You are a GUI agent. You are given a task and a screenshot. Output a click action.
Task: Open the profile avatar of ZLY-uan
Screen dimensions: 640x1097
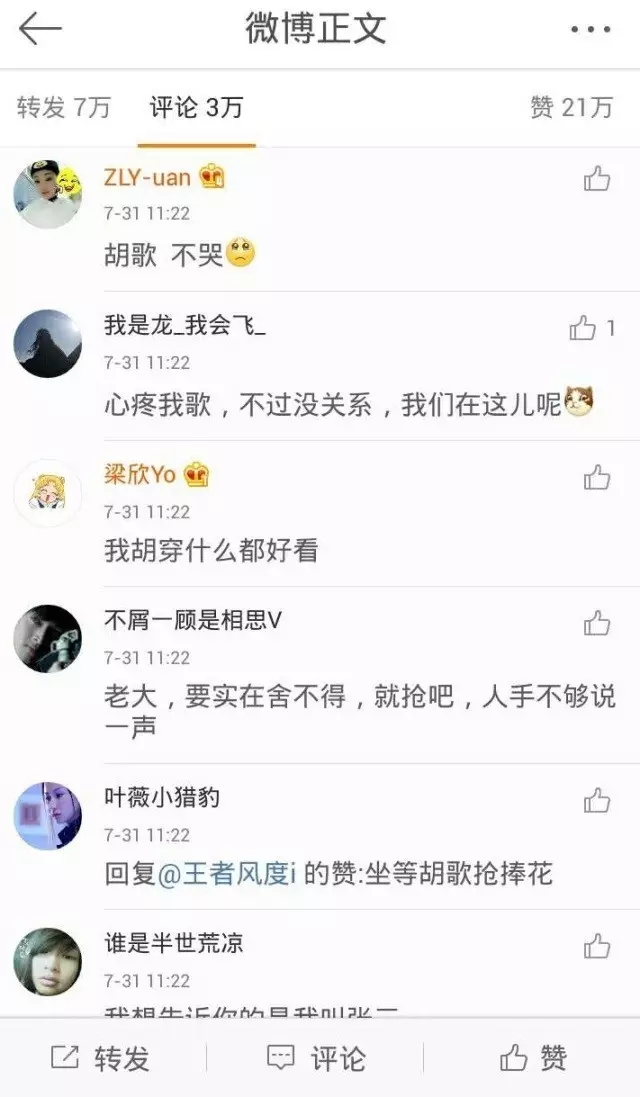[47, 195]
